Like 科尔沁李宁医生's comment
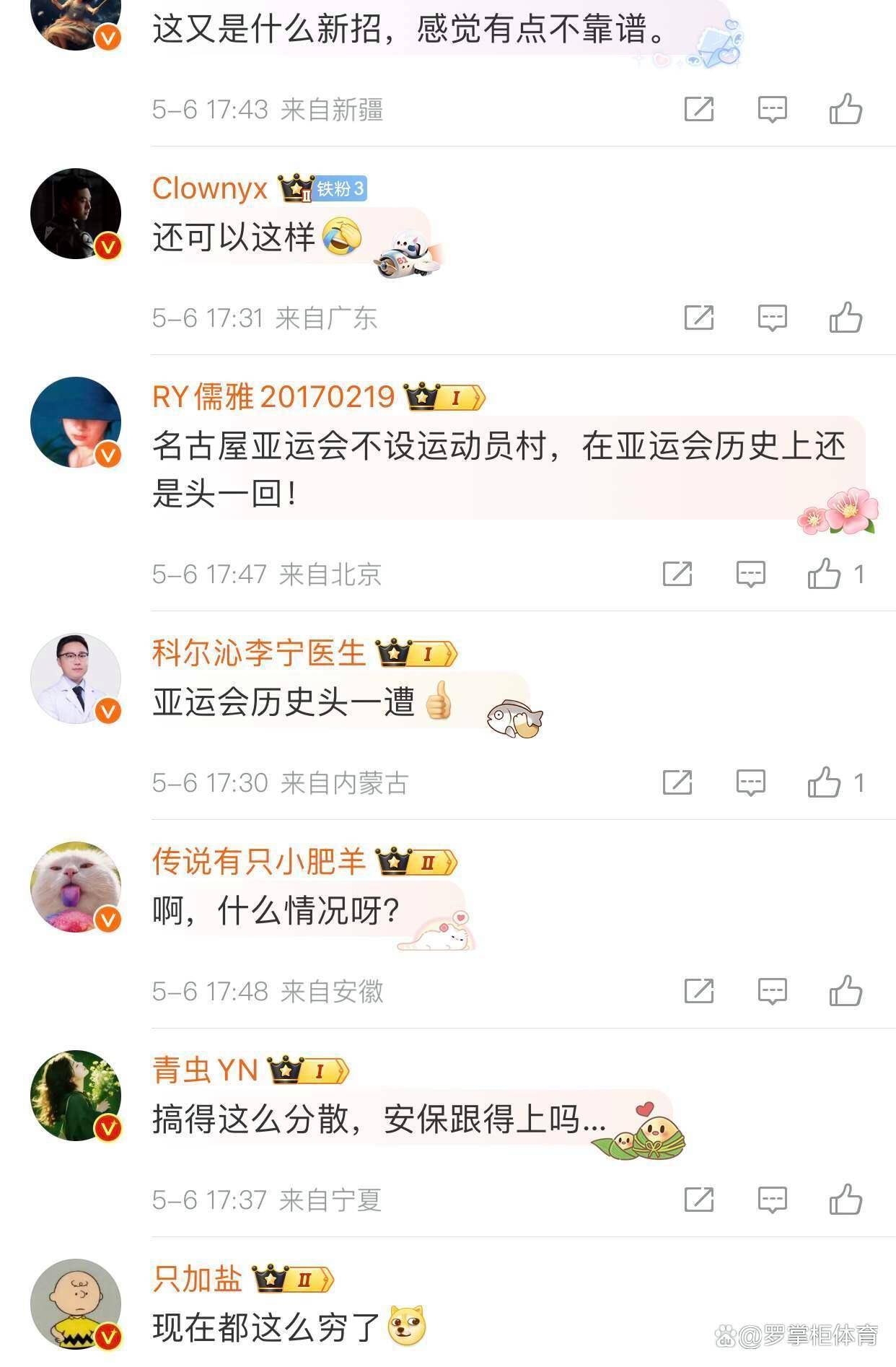The height and width of the screenshot is (1367, 896). pos(824,782)
